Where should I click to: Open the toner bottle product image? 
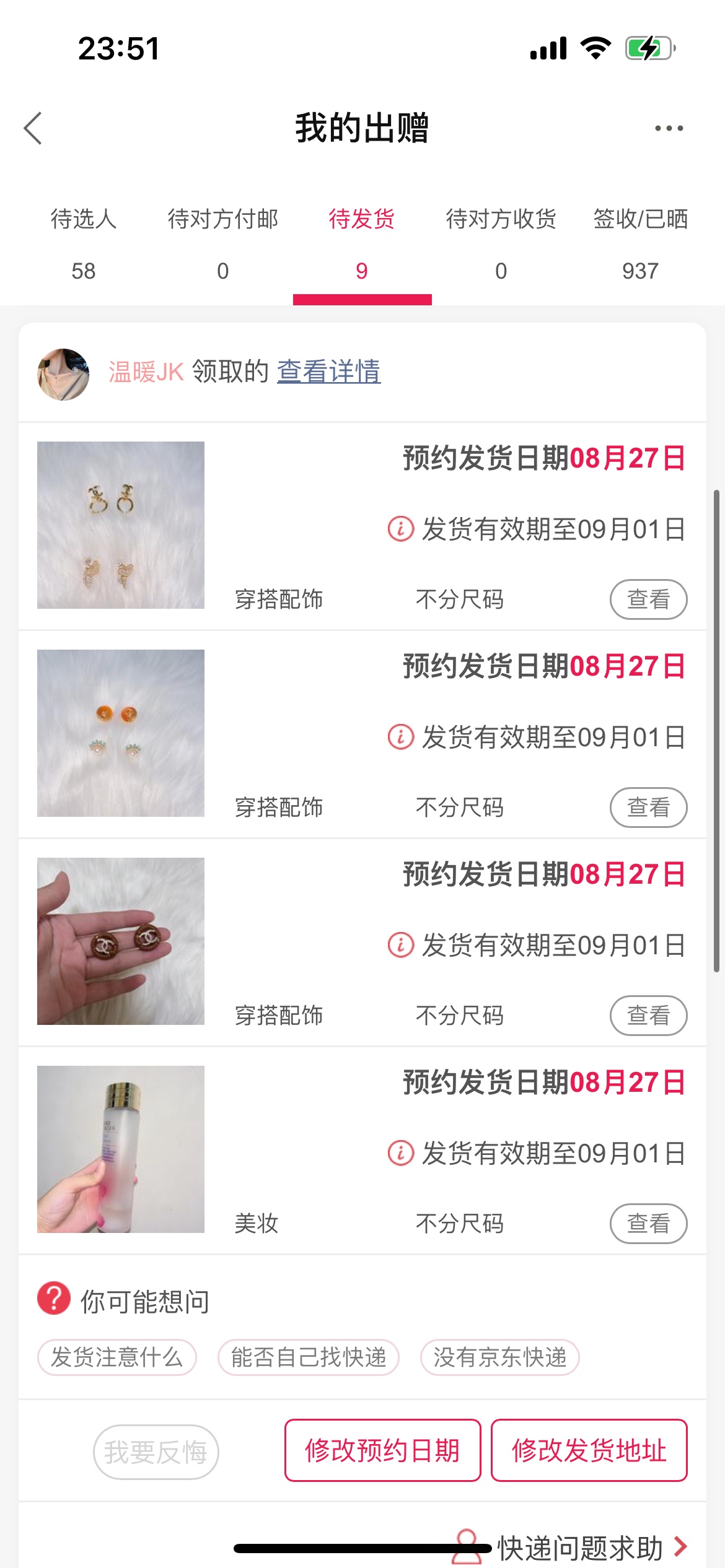pyautogui.click(x=121, y=1149)
